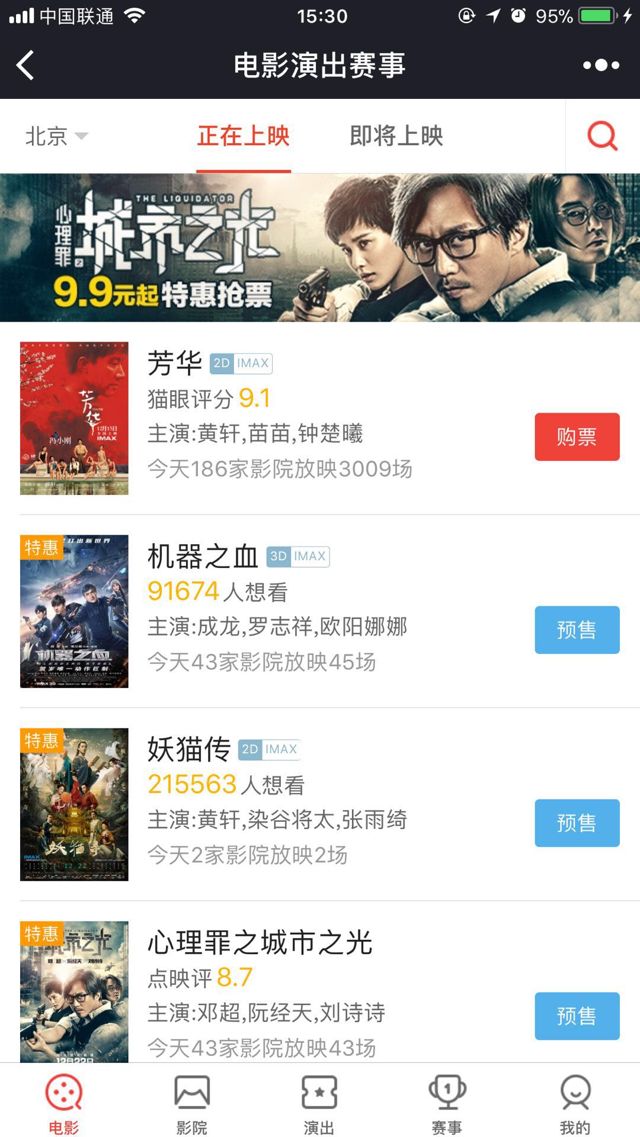Image resolution: width=640 pixels, height=1137 pixels.
Task: Tap 预售 for 心理罪之城市之光
Action: point(577,1016)
